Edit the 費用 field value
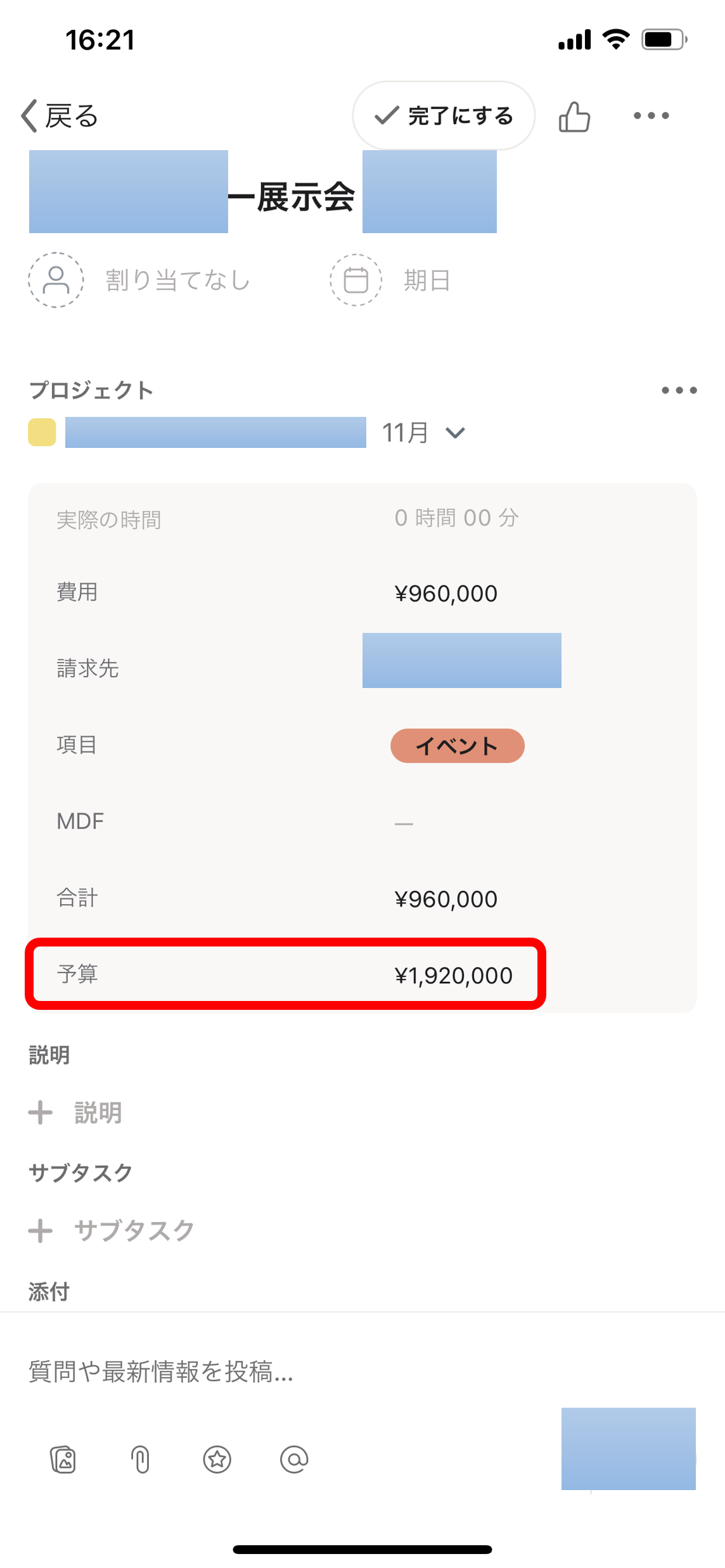The image size is (725, 1568). 446,594
